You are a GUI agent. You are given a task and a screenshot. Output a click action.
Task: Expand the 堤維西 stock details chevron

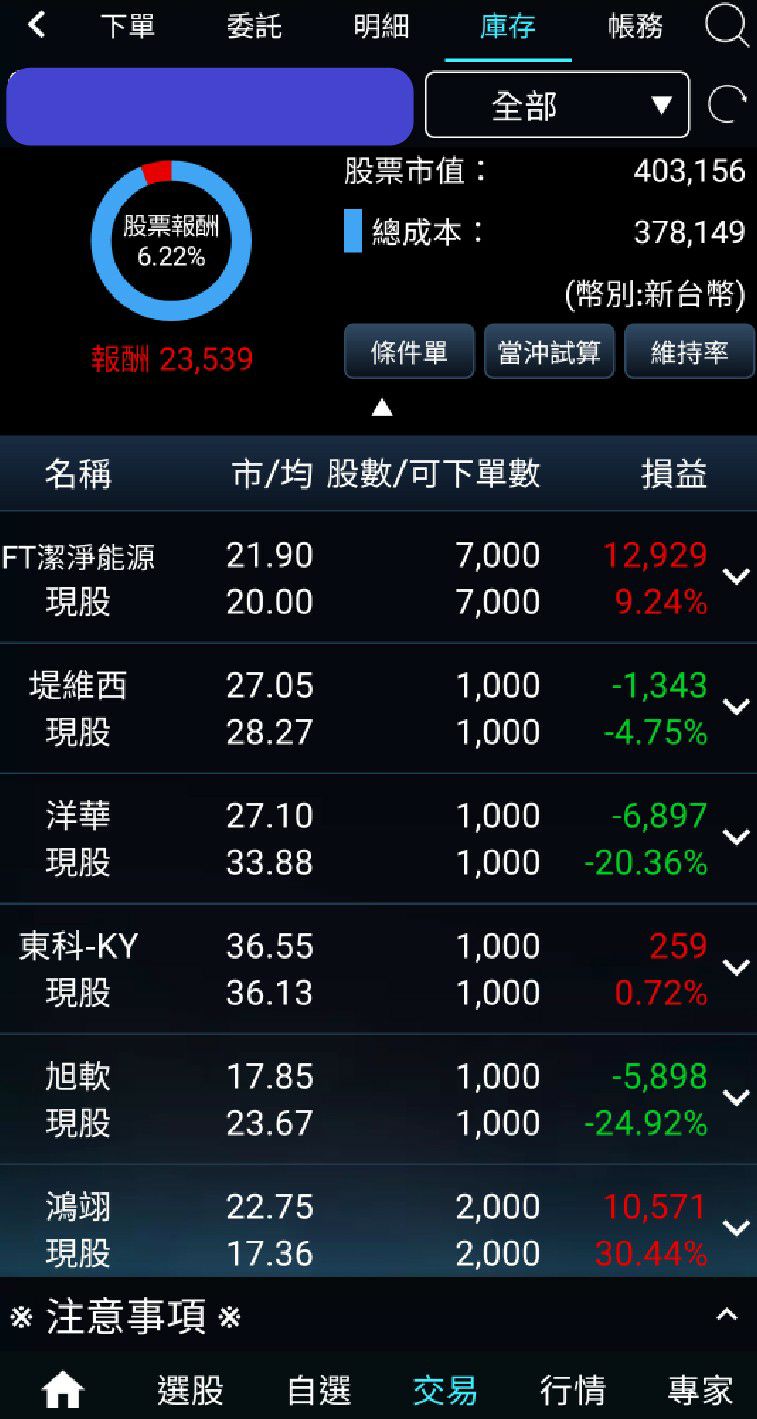736,707
